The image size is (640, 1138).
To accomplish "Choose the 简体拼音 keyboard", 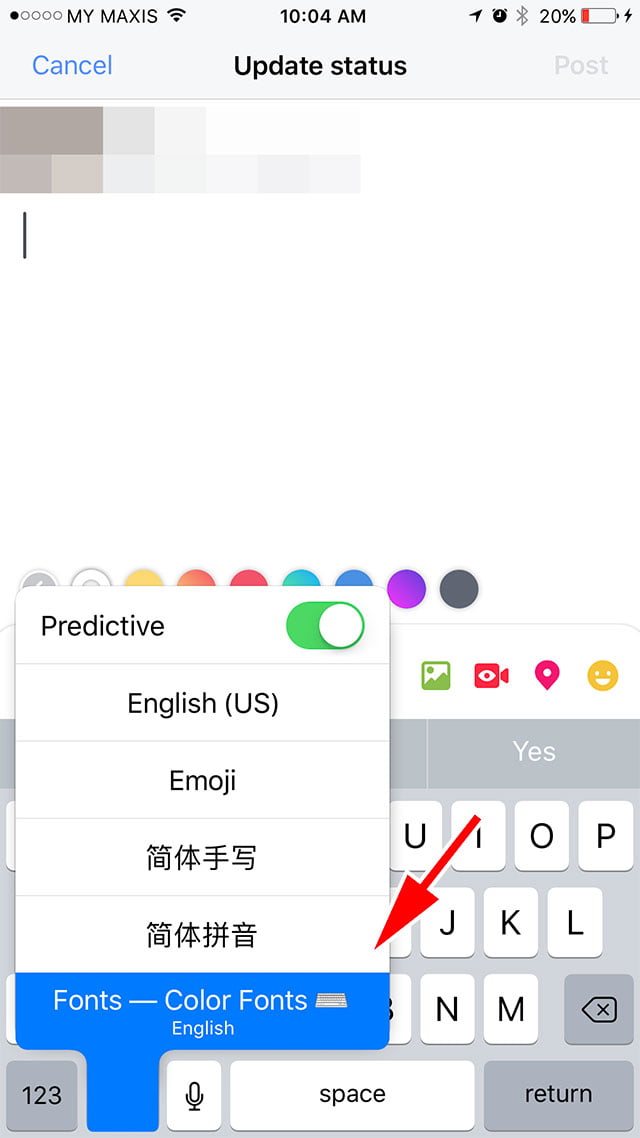I will tap(202, 935).
